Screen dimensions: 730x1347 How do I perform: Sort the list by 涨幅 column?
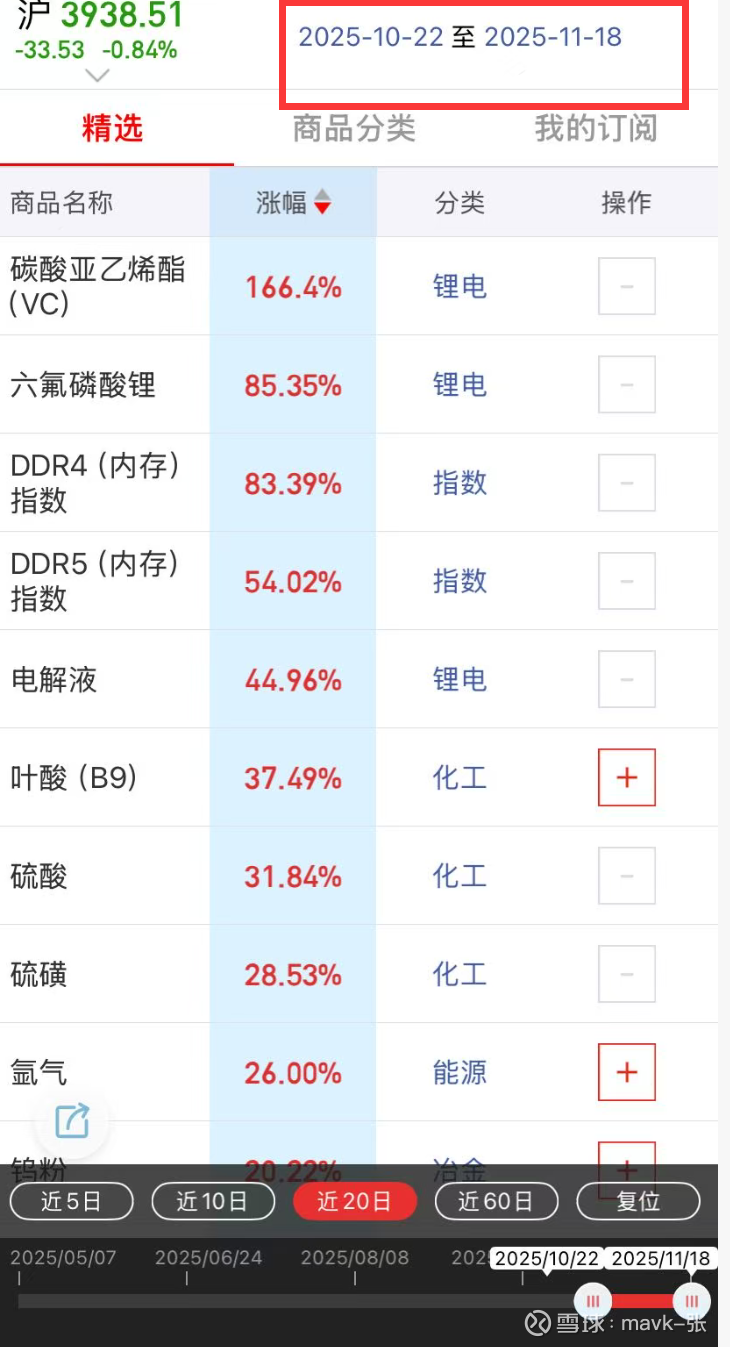click(x=293, y=203)
